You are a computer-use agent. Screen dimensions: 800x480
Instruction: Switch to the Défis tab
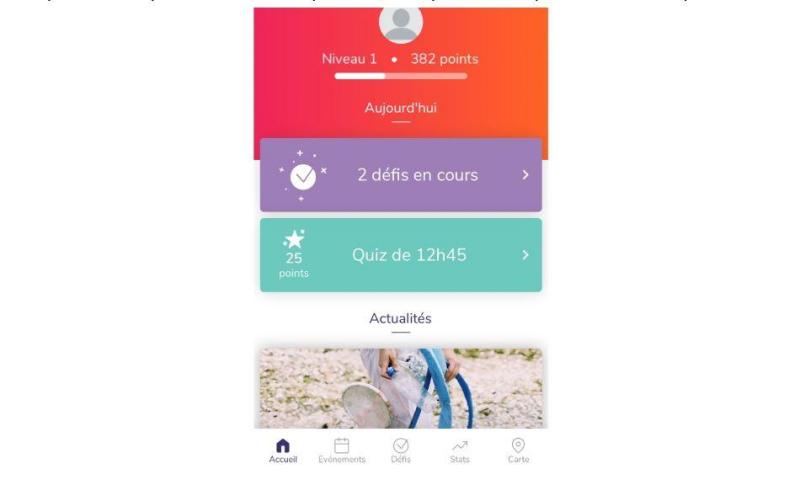click(x=401, y=450)
